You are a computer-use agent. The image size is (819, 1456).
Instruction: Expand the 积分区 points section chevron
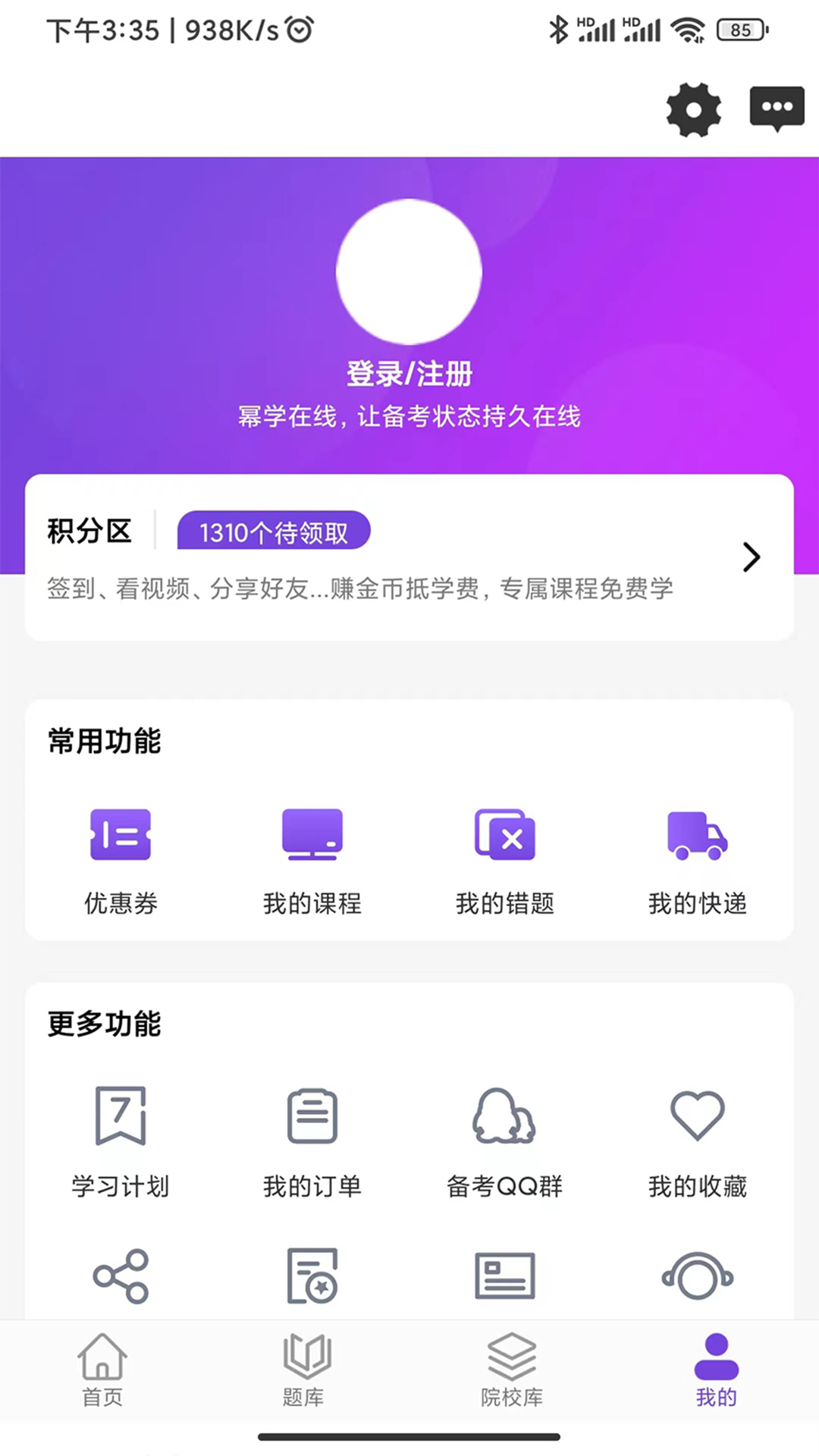[x=752, y=557]
